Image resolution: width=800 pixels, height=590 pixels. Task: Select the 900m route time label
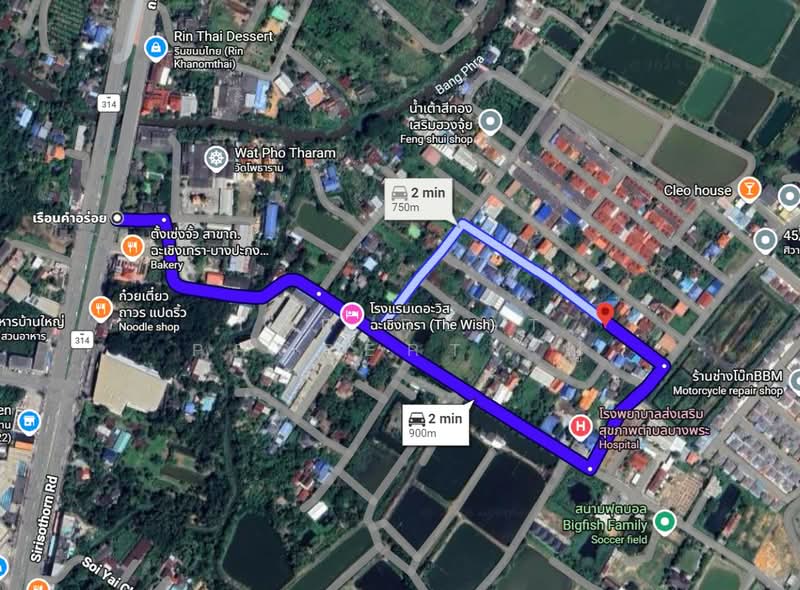437,426
